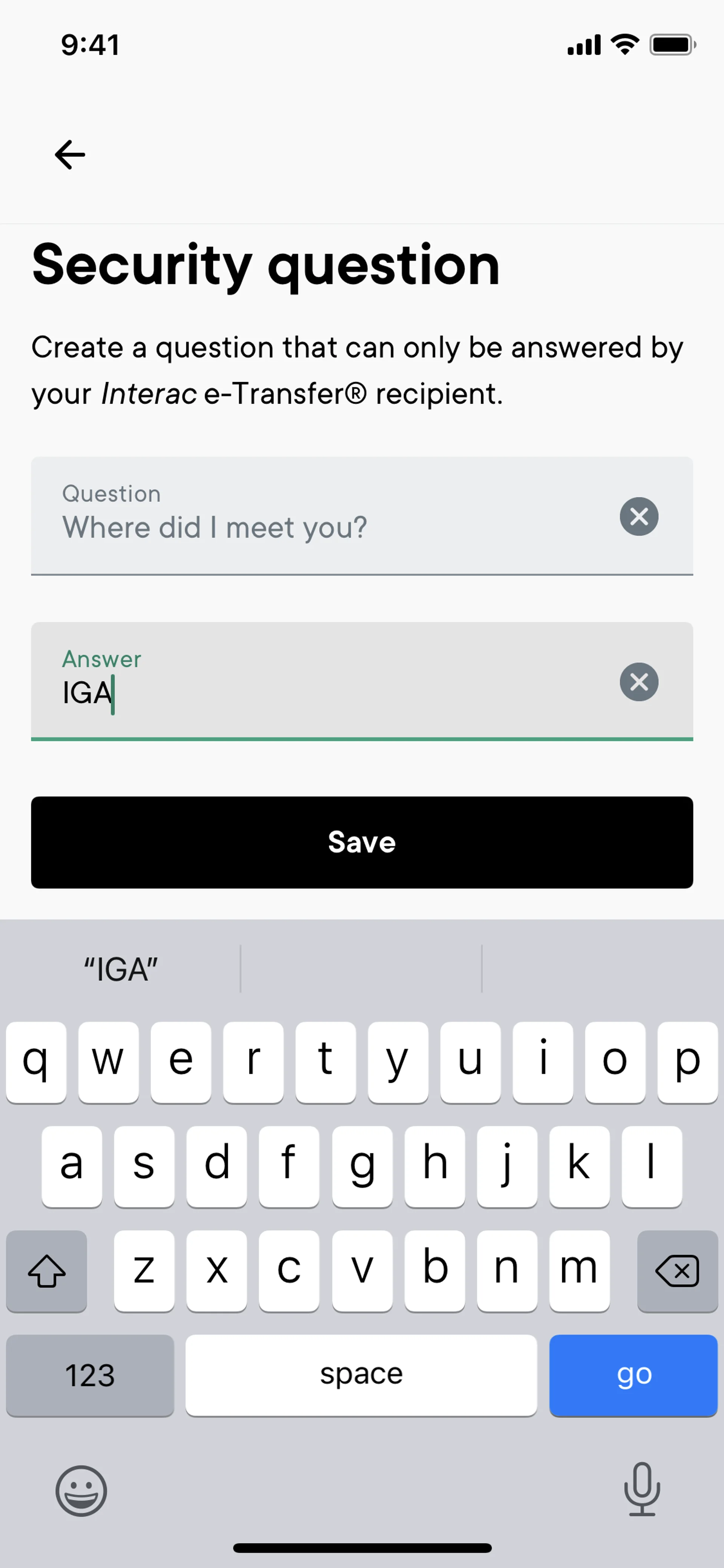This screenshot has width=724, height=1568.
Task: Tap the blue go key
Action: pyautogui.click(x=633, y=1375)
